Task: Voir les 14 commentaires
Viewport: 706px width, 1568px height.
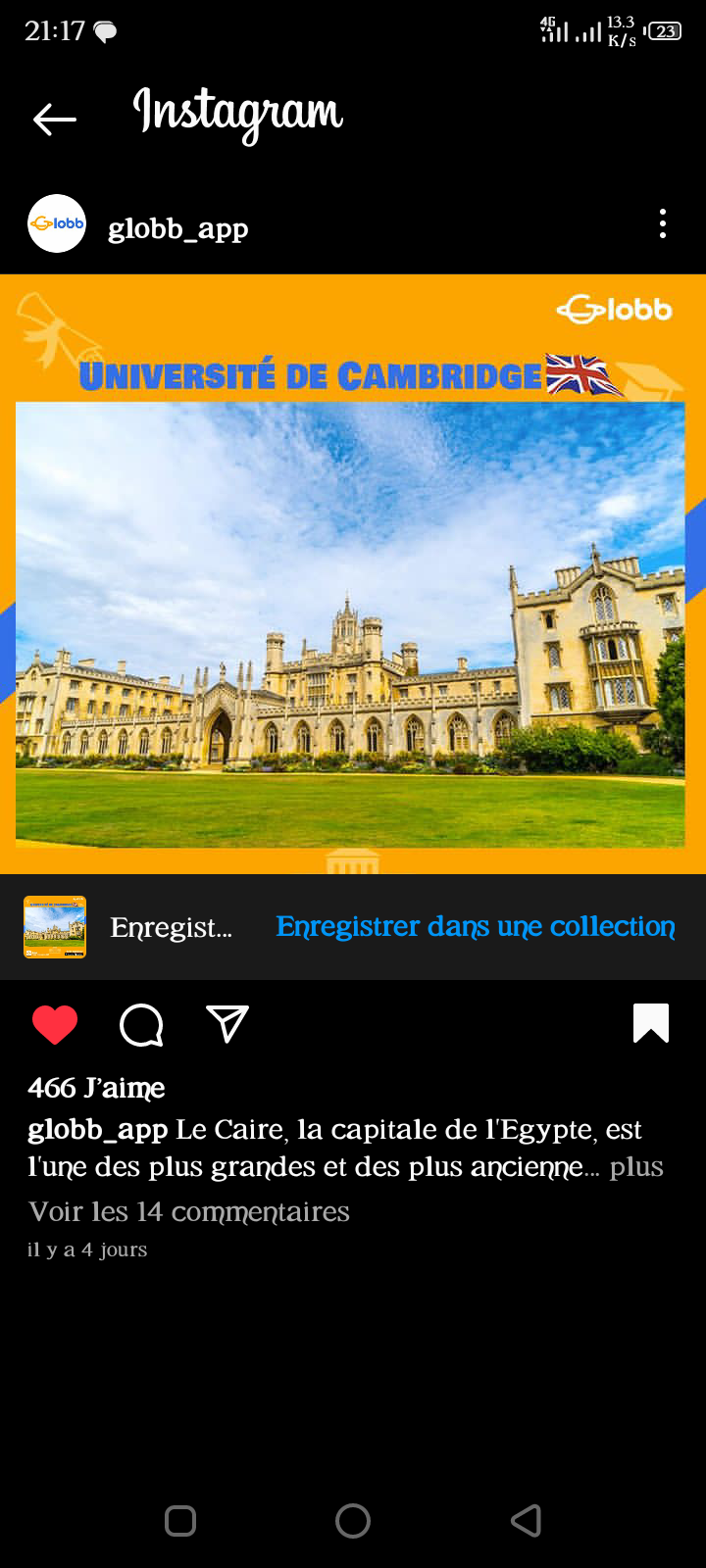Action: pos(189,1211)
